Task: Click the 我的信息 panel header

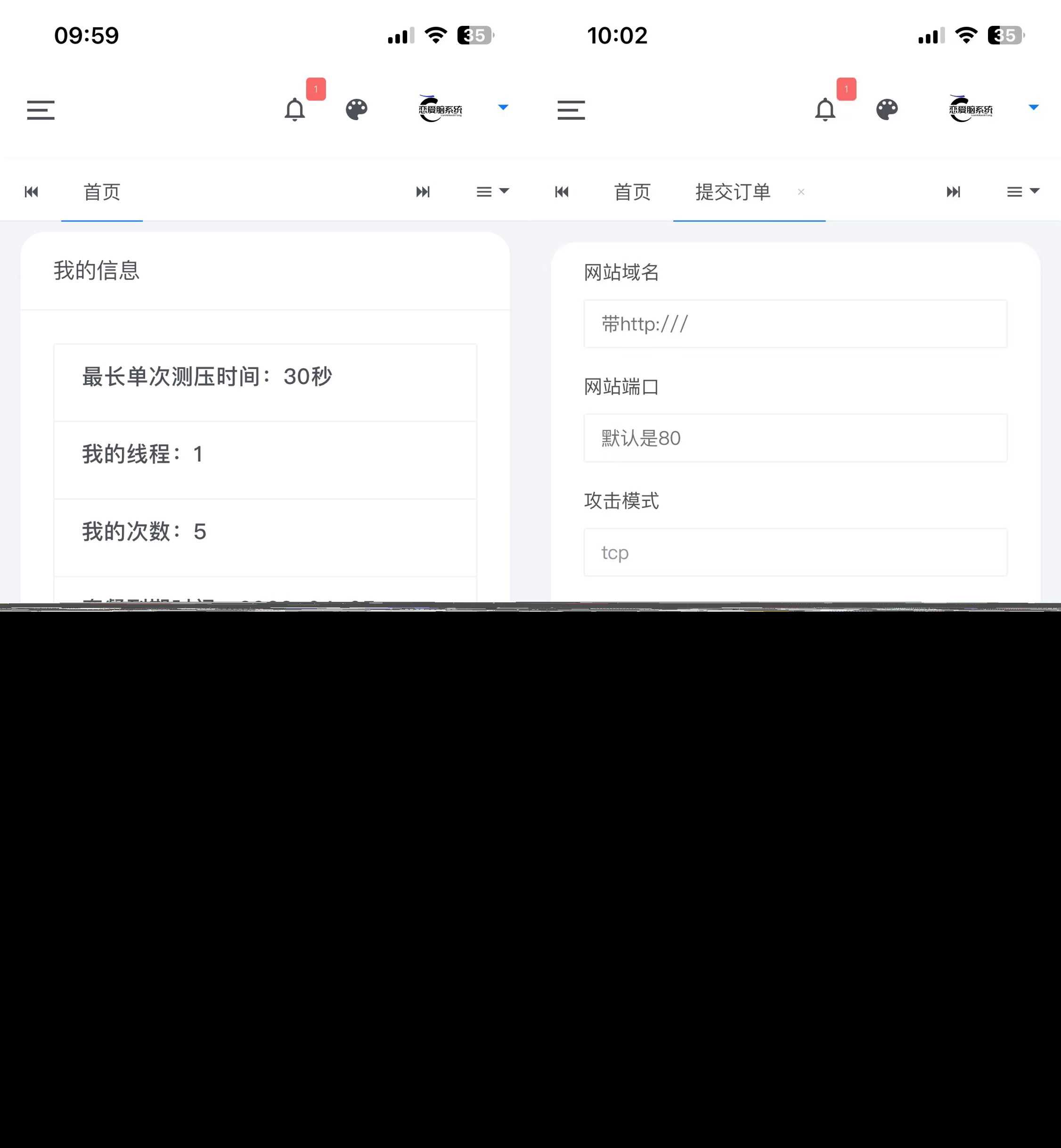Action: [96, 271]
